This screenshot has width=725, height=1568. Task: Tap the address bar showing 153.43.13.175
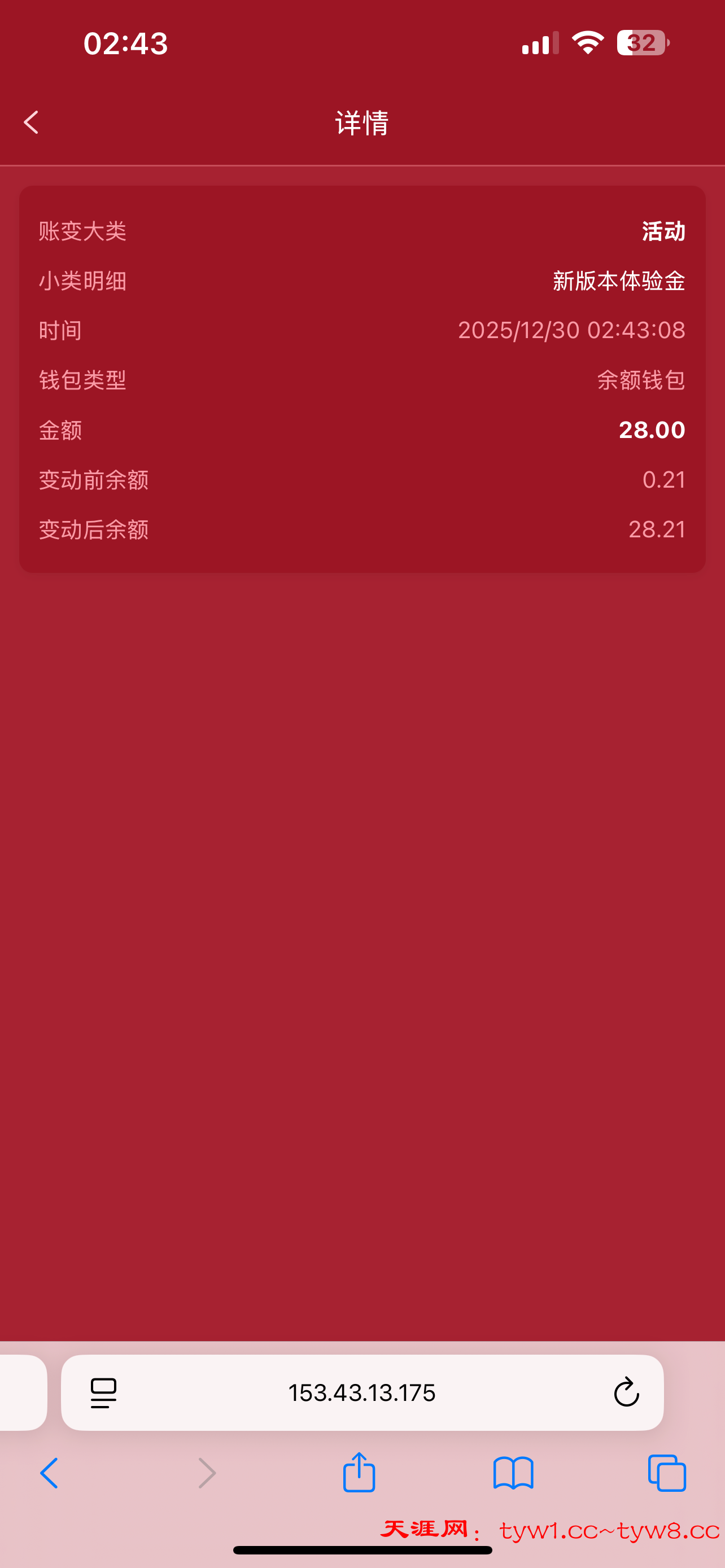point(361,1393)
